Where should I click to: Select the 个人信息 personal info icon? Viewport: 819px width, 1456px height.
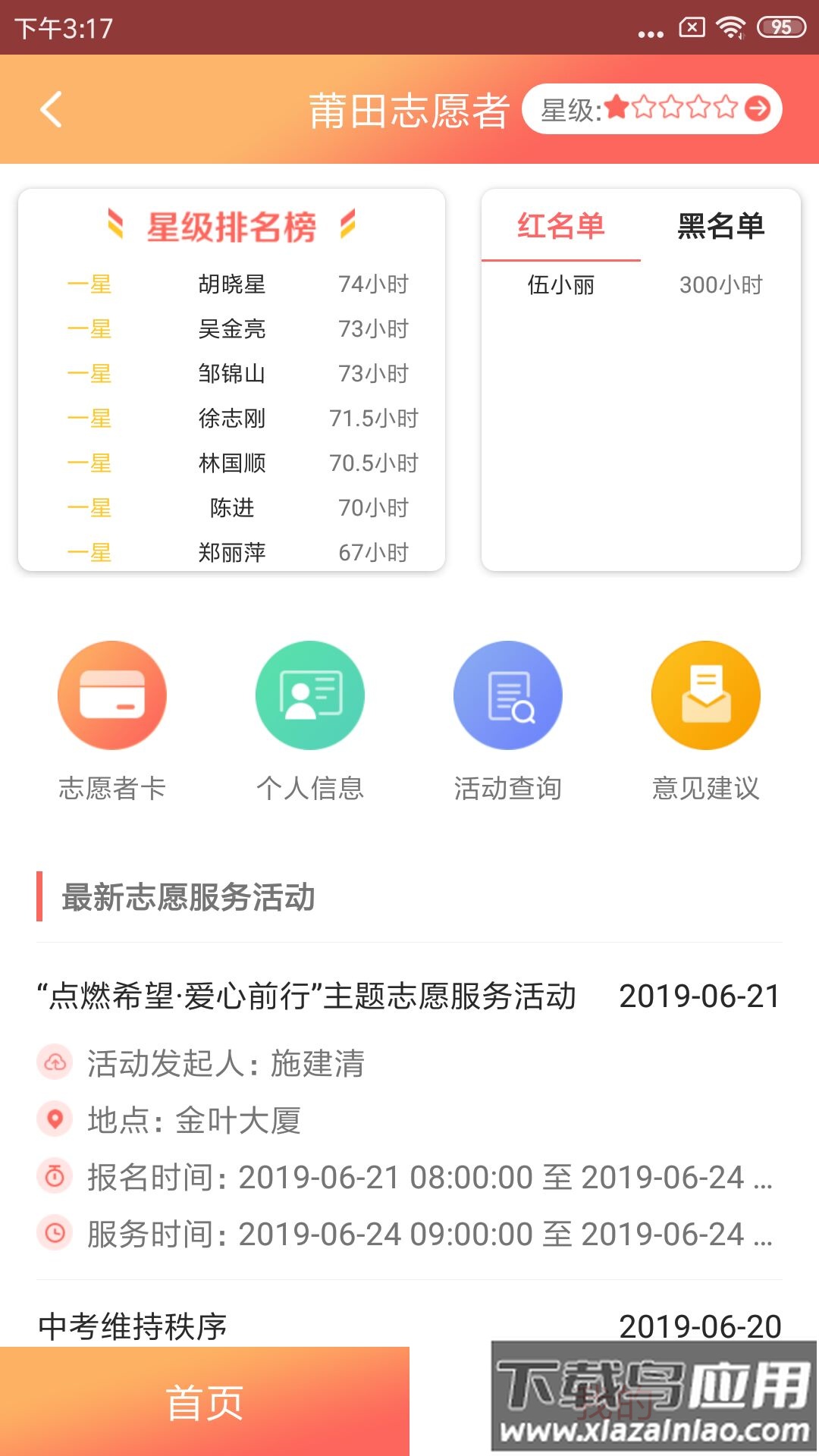[309, 695]
